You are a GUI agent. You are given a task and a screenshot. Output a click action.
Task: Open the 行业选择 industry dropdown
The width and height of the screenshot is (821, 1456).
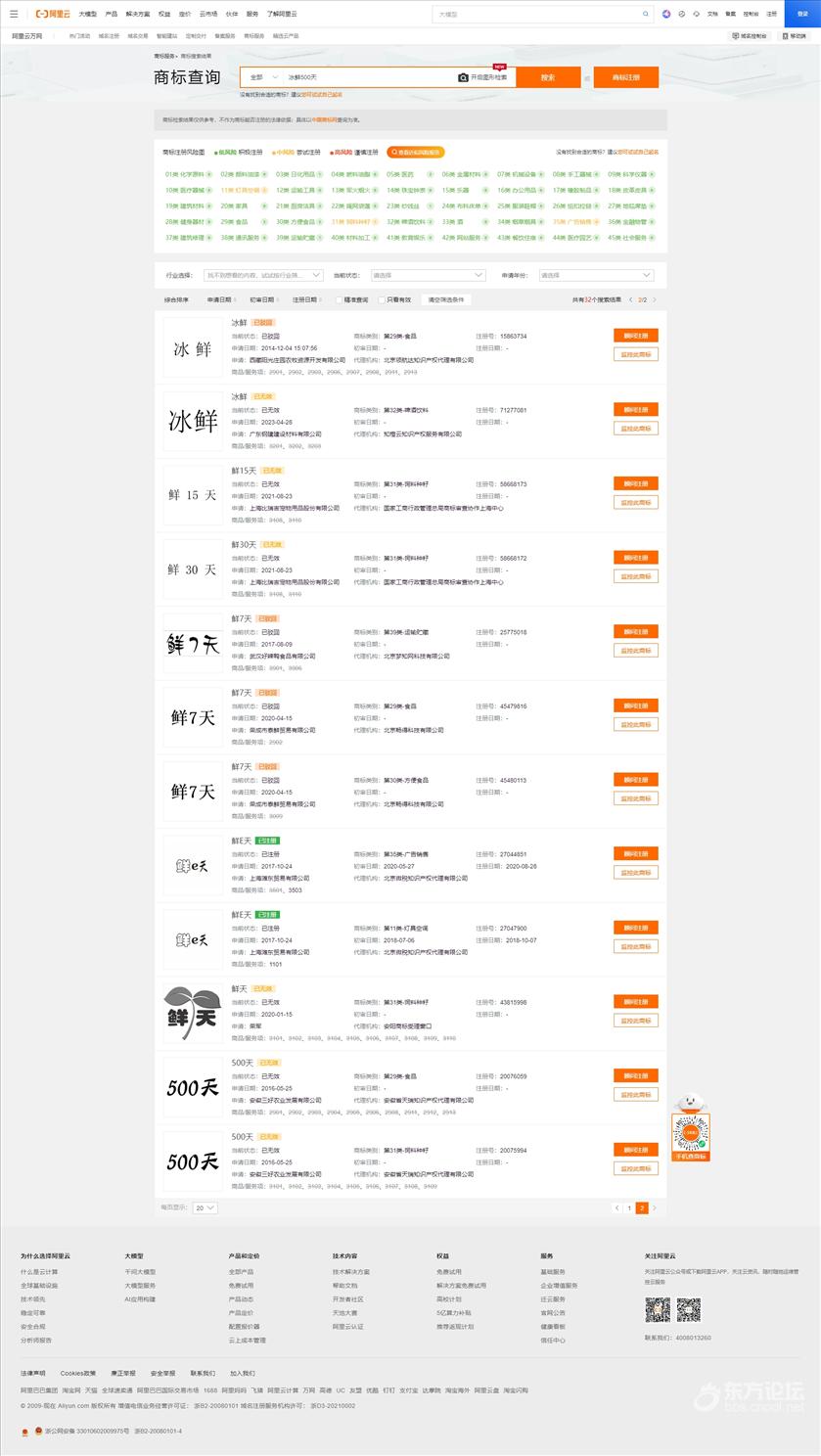click(x=264, y=276)
